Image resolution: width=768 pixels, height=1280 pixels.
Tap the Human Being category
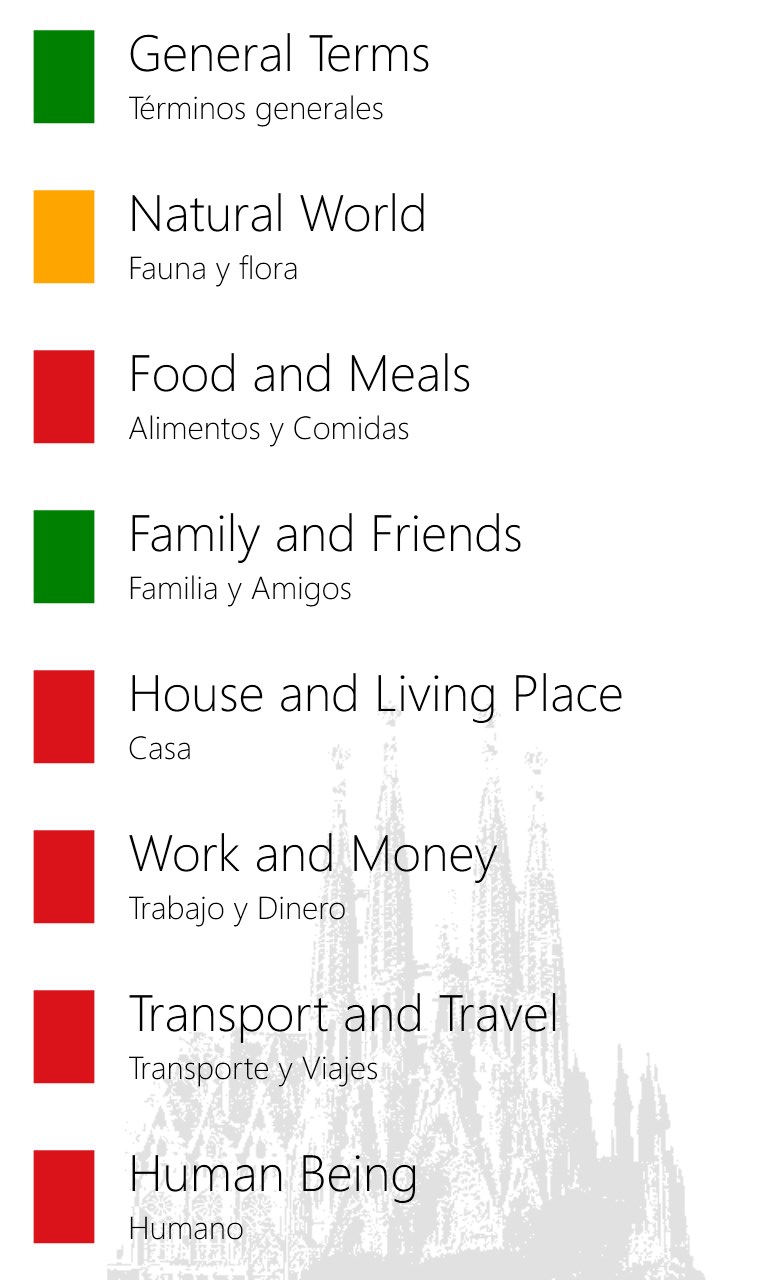click(273, 1176)
